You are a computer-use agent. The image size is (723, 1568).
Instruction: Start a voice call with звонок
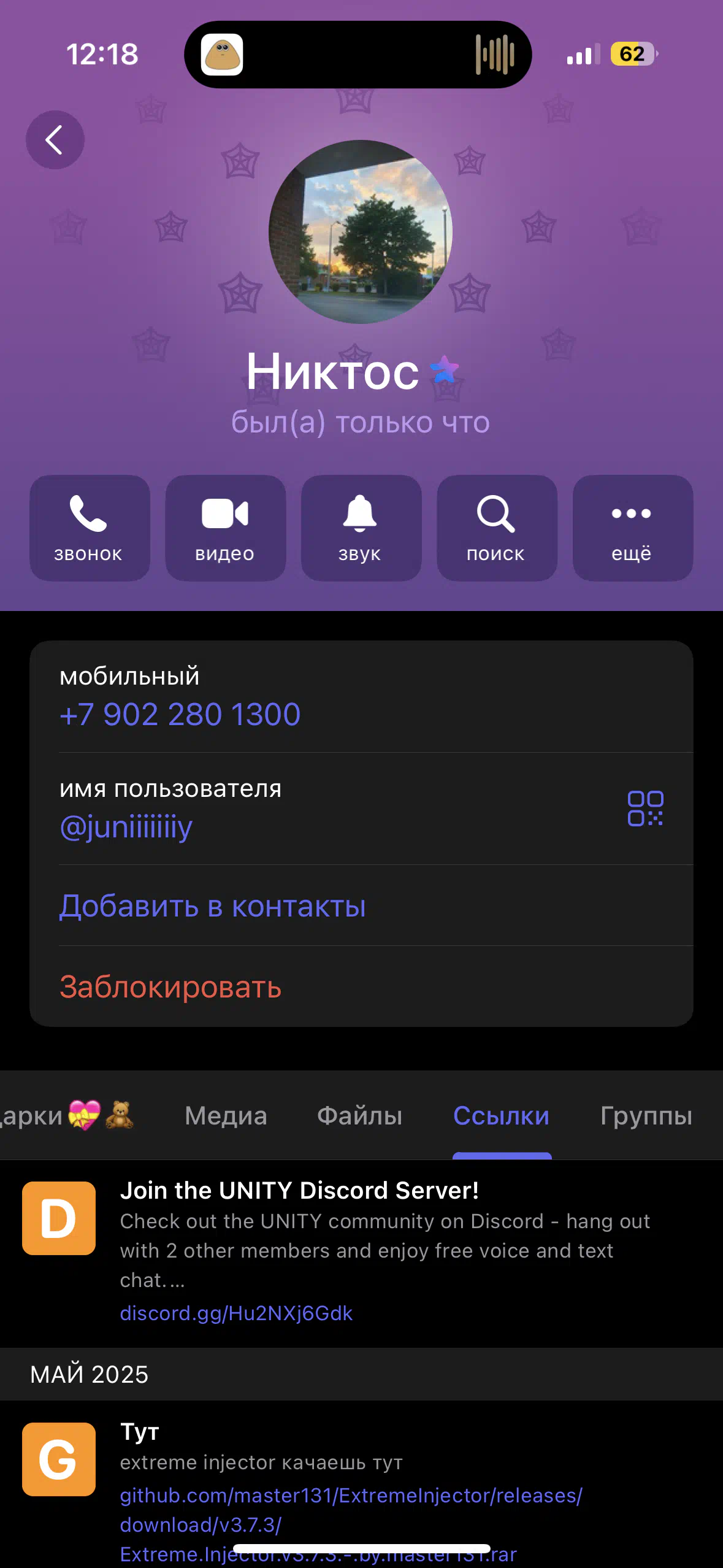click(x=90, y=528)
